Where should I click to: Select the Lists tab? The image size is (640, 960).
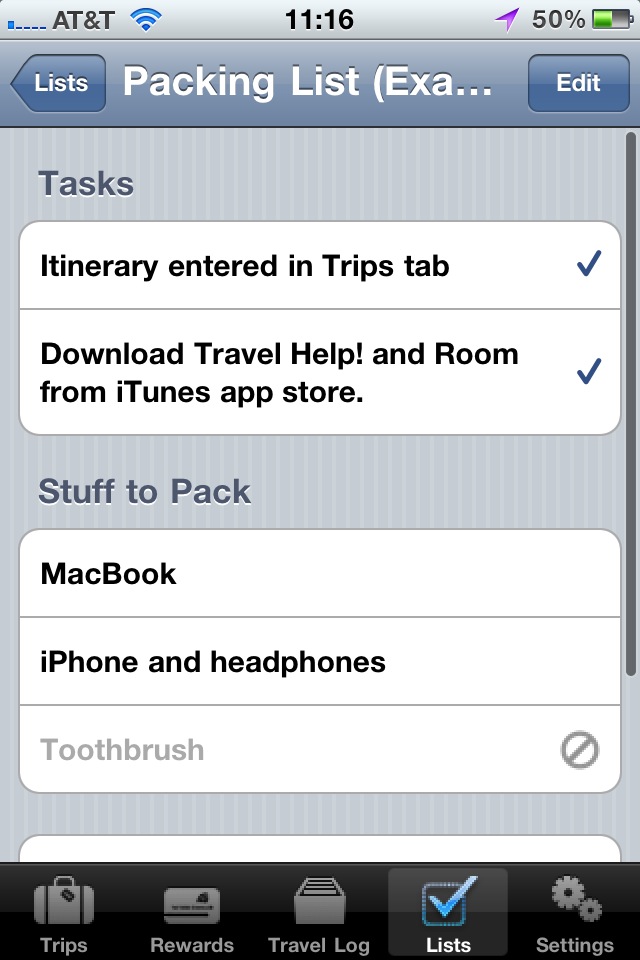coord(447,914)
